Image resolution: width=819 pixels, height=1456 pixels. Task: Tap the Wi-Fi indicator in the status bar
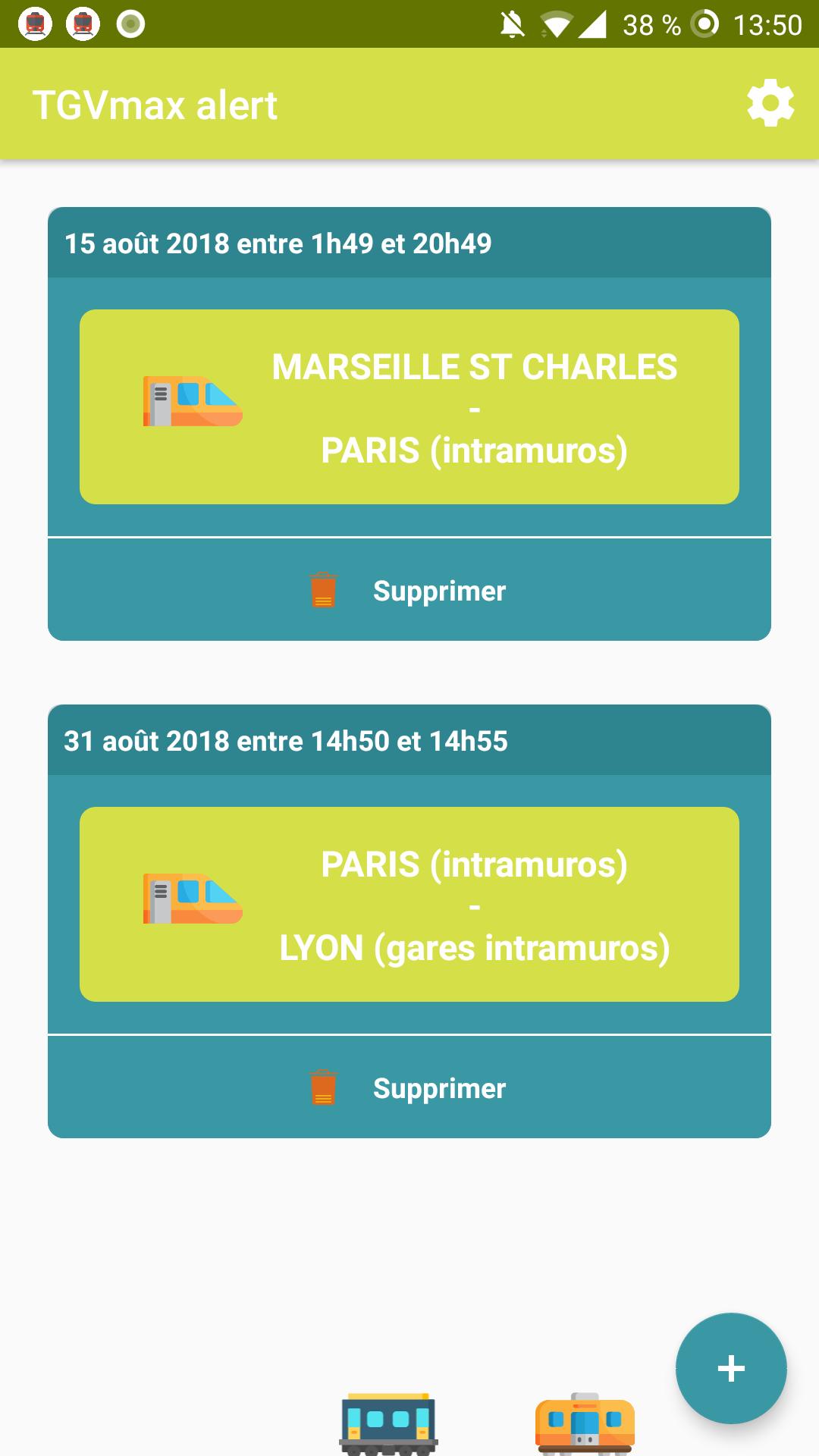pyautogui.click(x=559, y=25)
